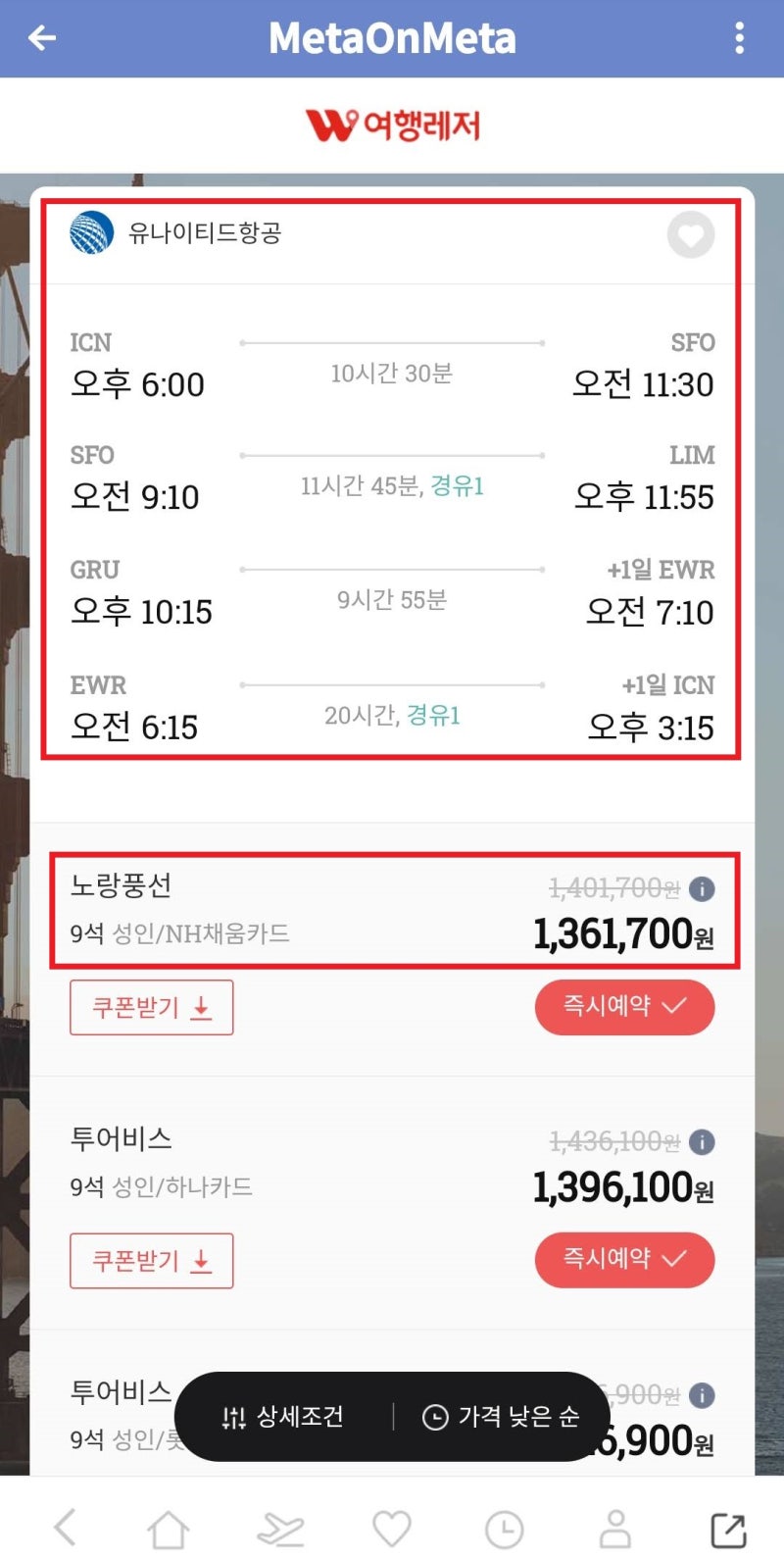Get the coupon for 투어비스 하나카드 offer

(x=152, y=1260)
